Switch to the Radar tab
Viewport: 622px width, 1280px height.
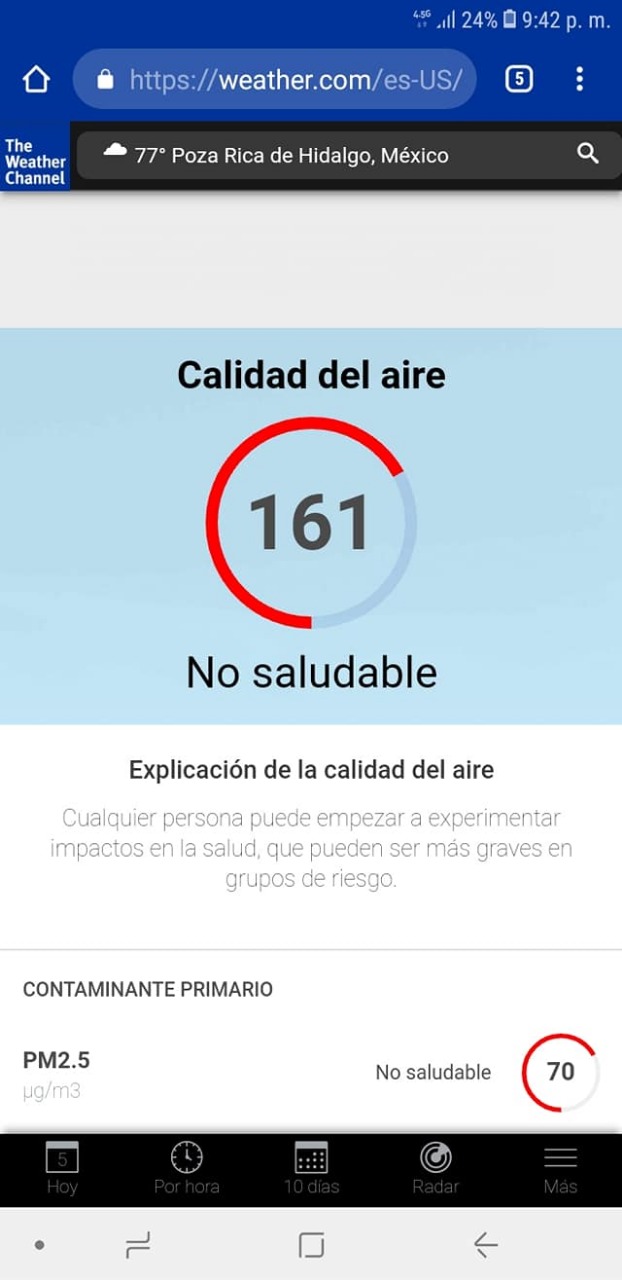pyautogui.click(x=435, y=1169)
